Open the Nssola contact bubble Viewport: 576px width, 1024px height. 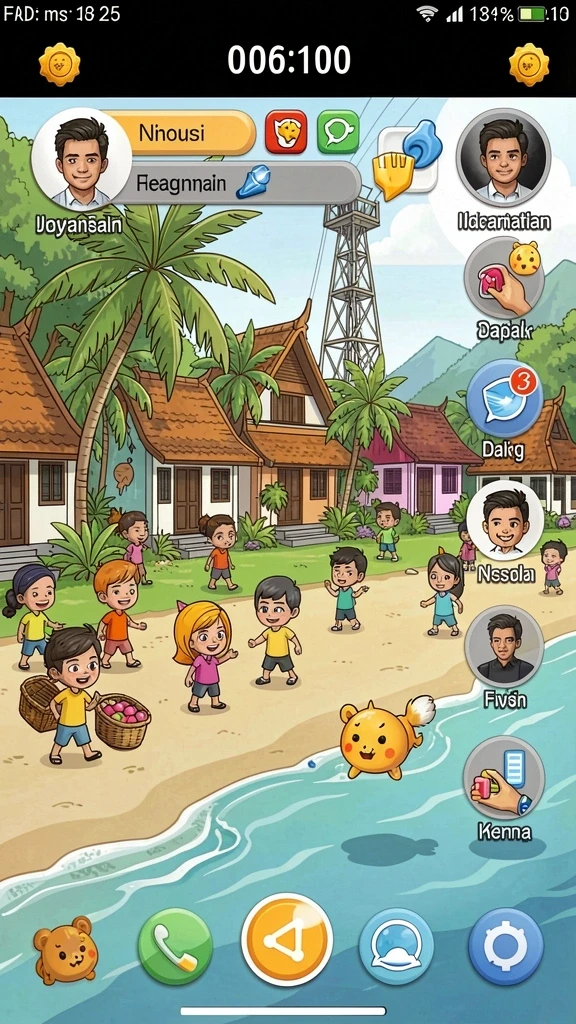[505, 520]
